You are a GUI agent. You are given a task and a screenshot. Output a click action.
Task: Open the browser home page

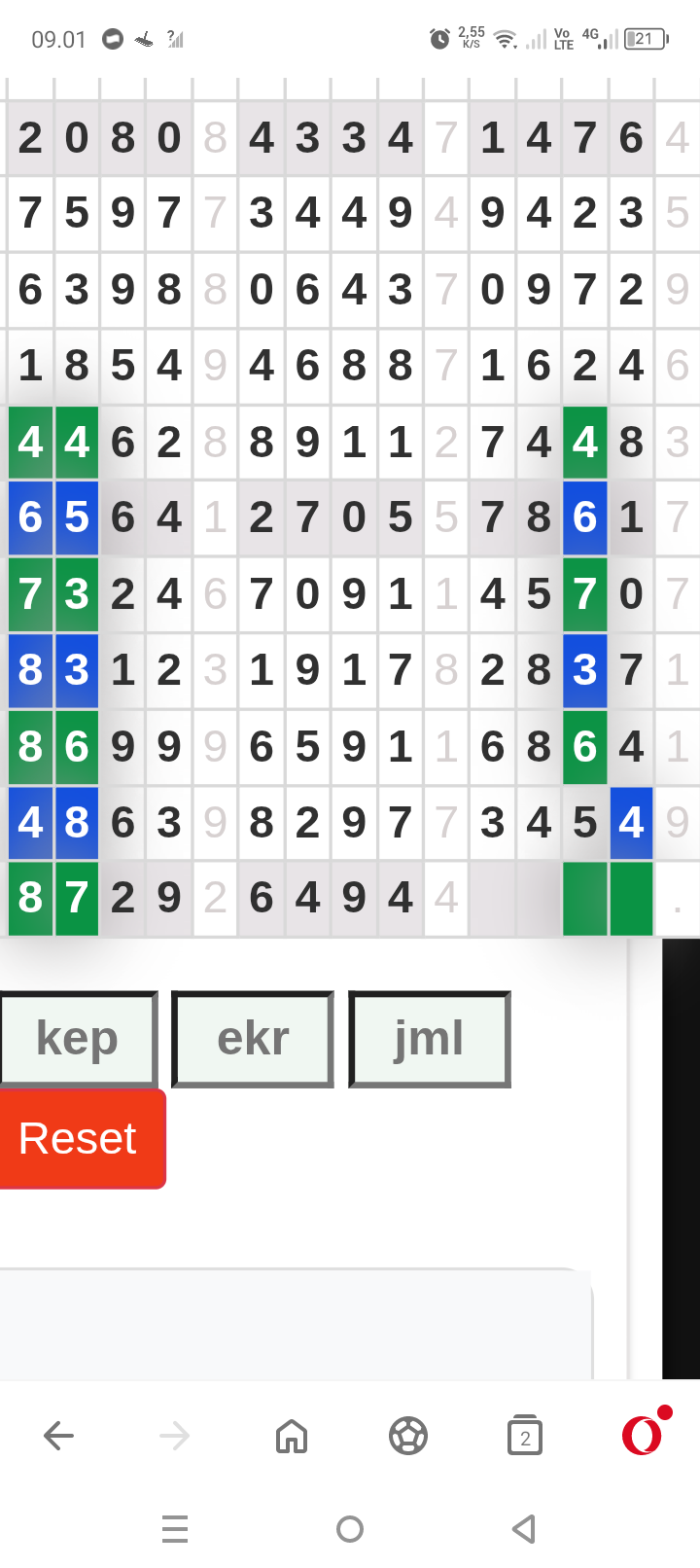[x=292, y=1436]
